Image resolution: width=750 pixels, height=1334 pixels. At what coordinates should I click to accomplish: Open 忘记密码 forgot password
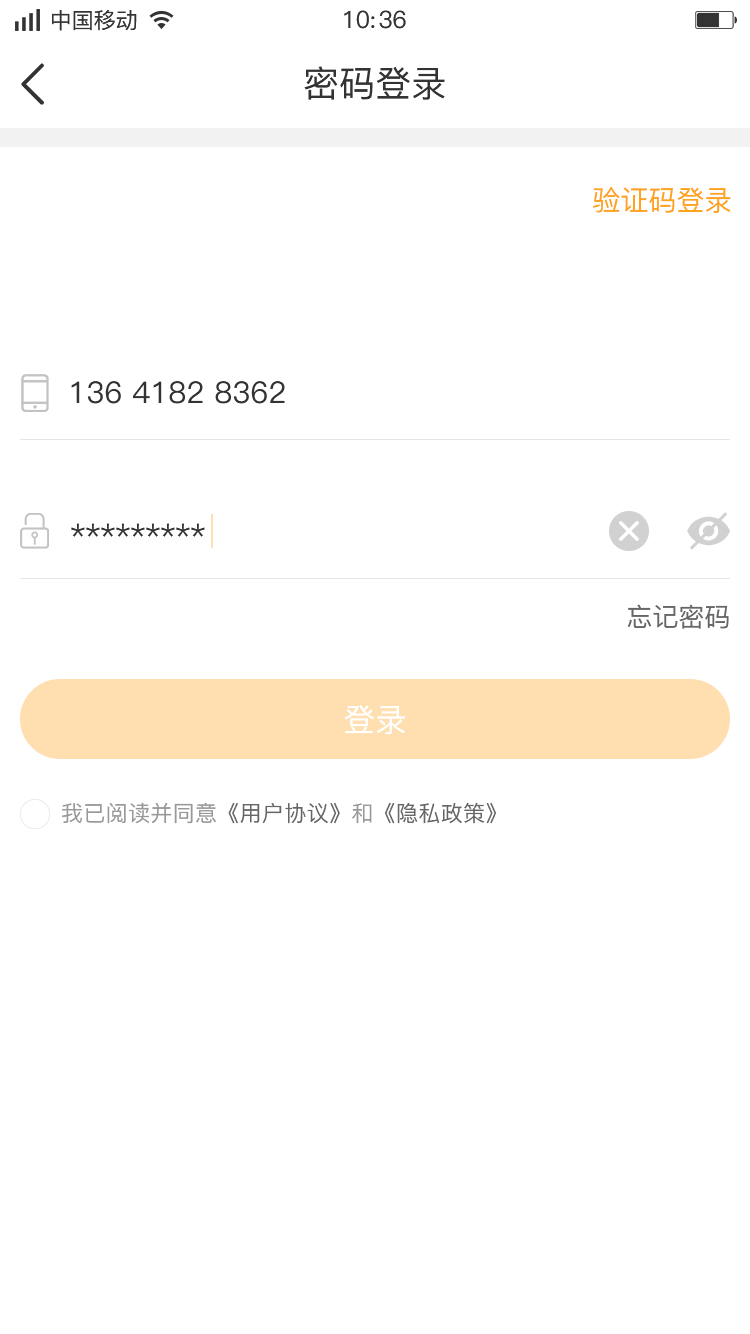click(678, 617)
